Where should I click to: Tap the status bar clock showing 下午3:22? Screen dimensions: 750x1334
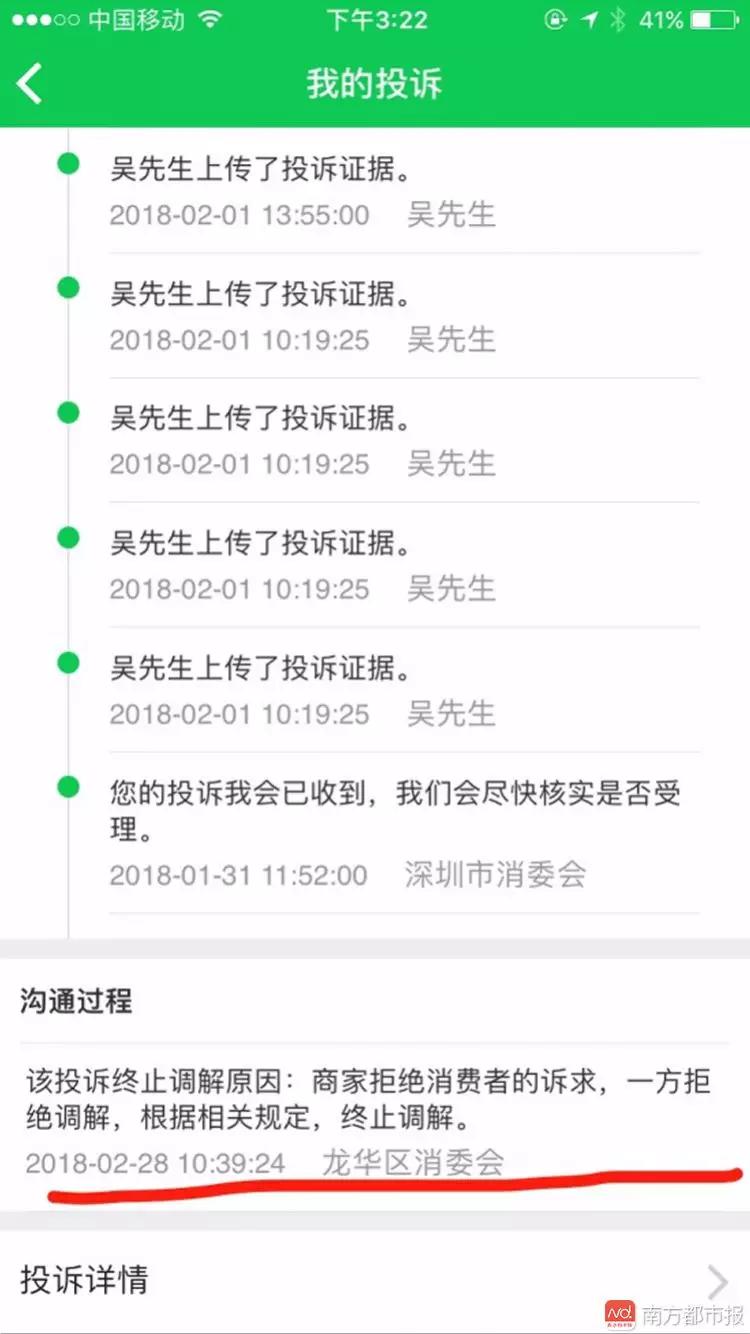(x=375, y=18)
